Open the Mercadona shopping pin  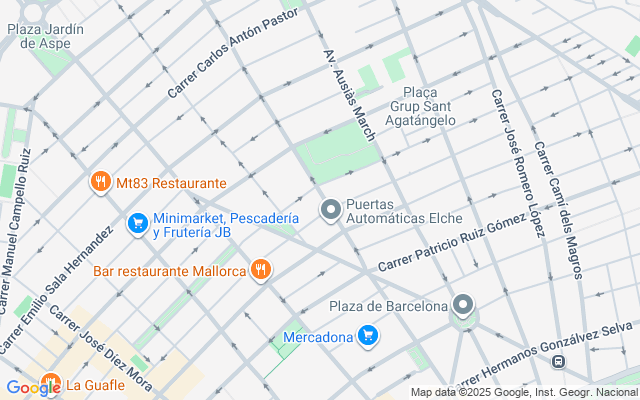(x=368, y=336)
